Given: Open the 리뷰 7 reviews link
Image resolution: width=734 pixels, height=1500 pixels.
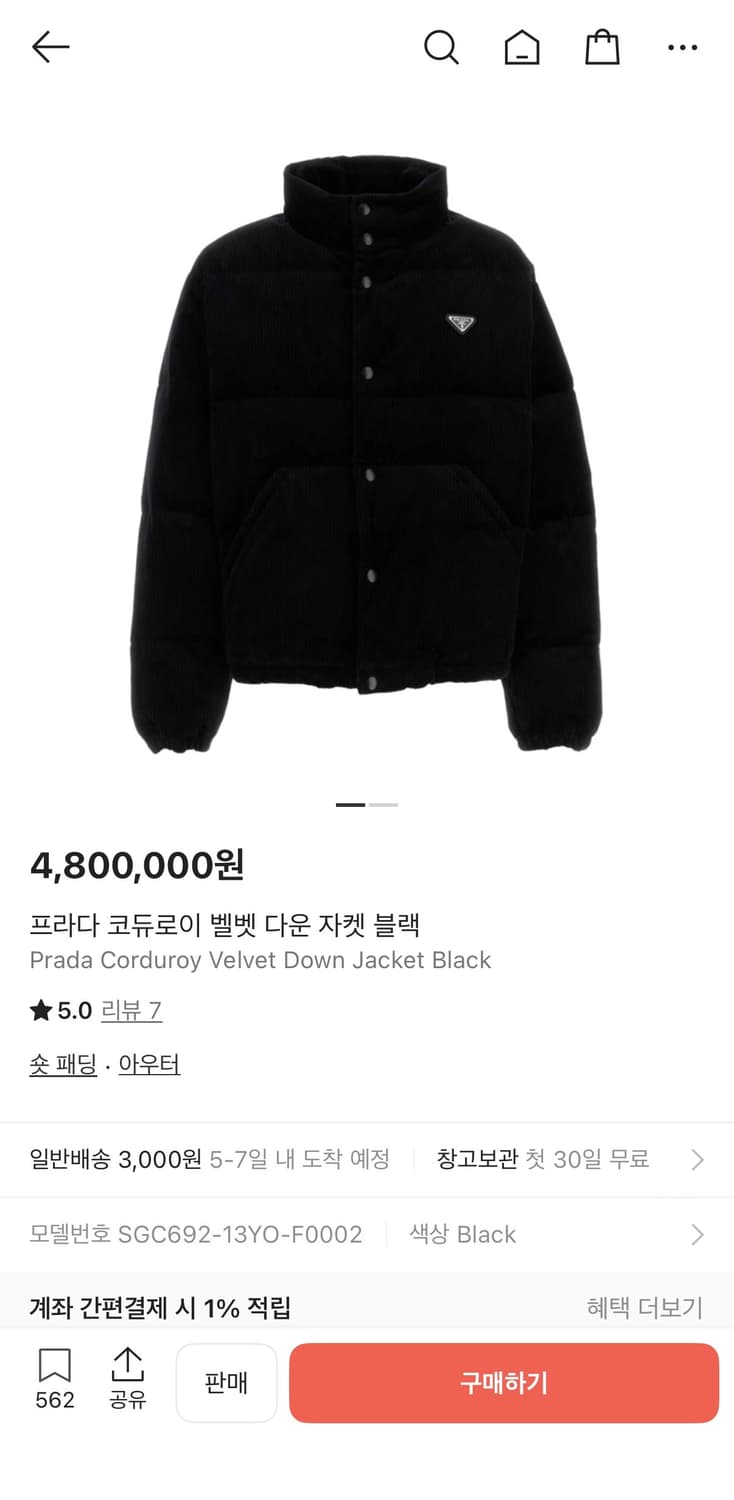Looking at the screenshot, I should tap(130, 1010).
